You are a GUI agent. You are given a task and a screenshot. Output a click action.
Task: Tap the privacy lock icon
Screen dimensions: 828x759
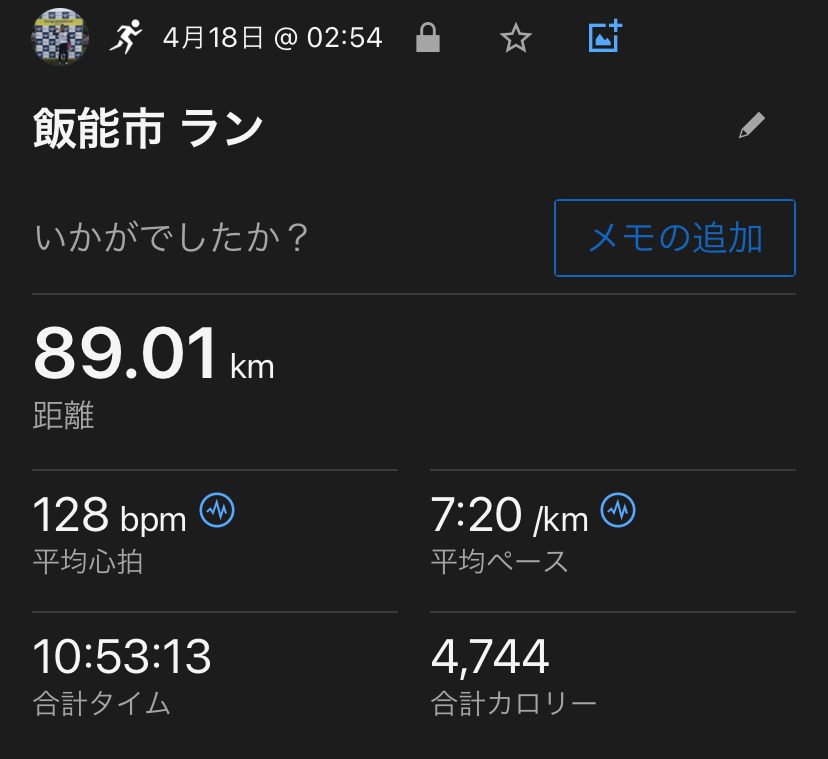click(428, 39)
